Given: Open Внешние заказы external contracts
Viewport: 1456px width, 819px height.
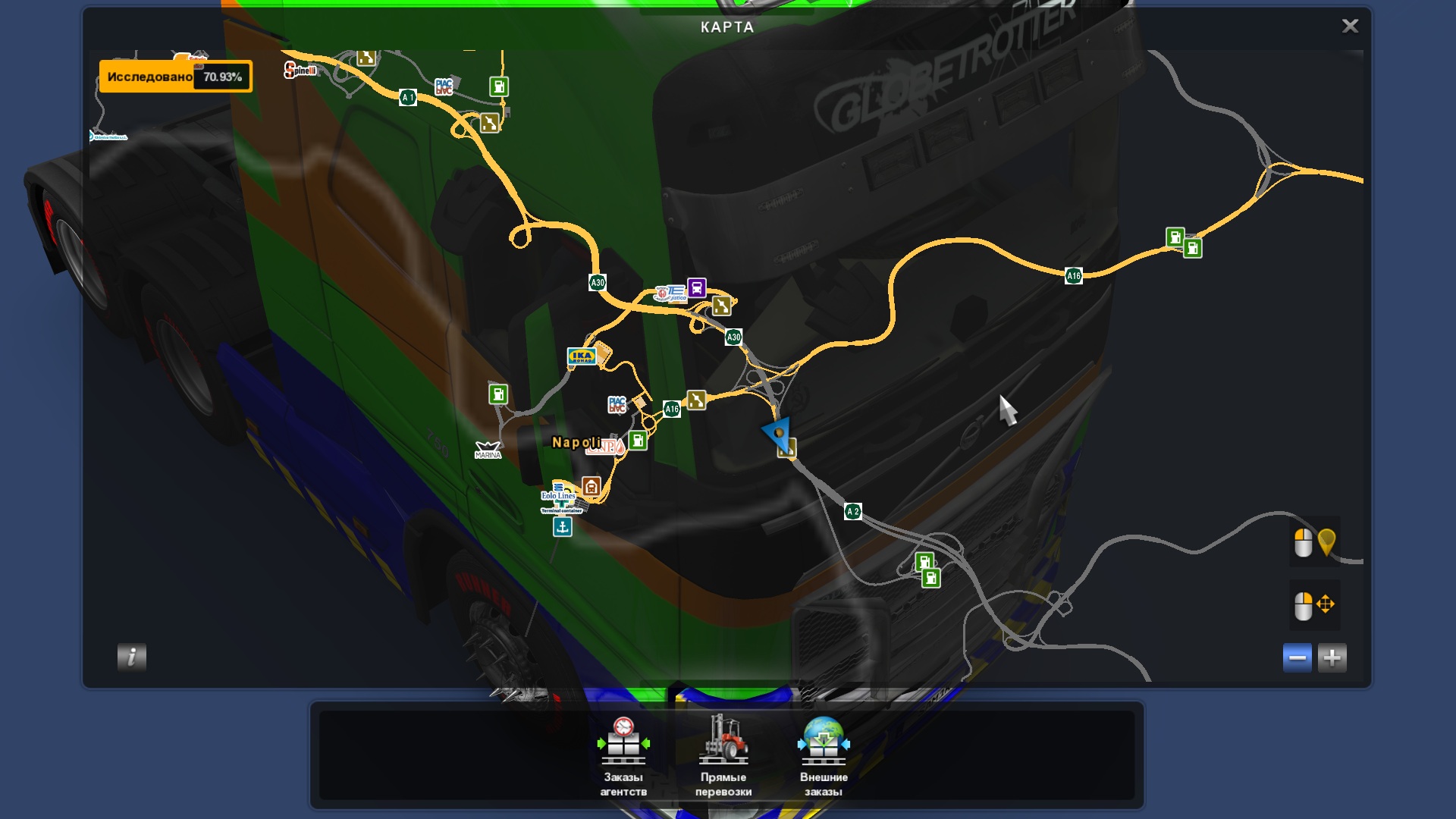Looking at the screenshot, I should [x=824, y=755].
